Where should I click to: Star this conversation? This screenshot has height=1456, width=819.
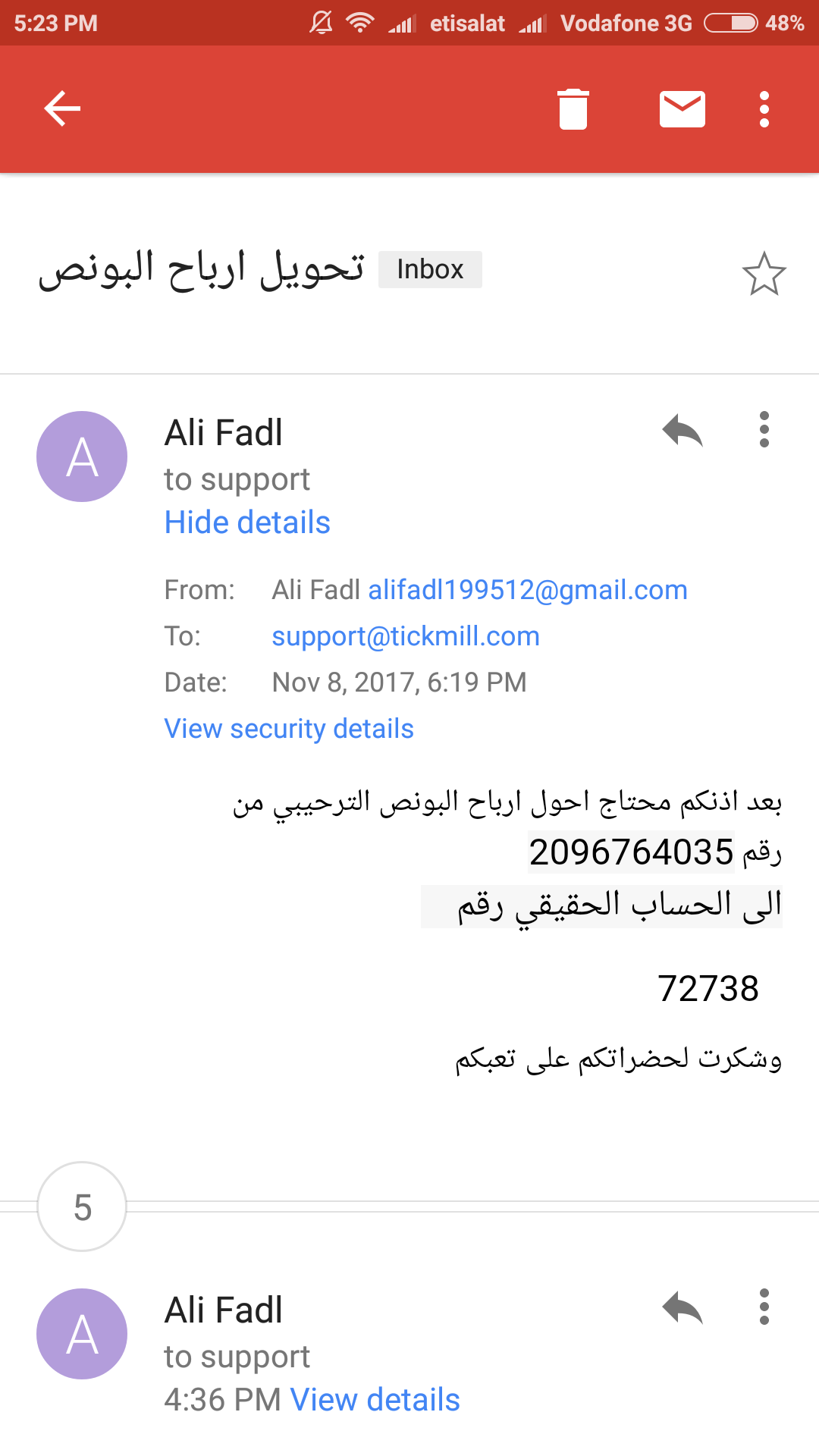point(764,274)
